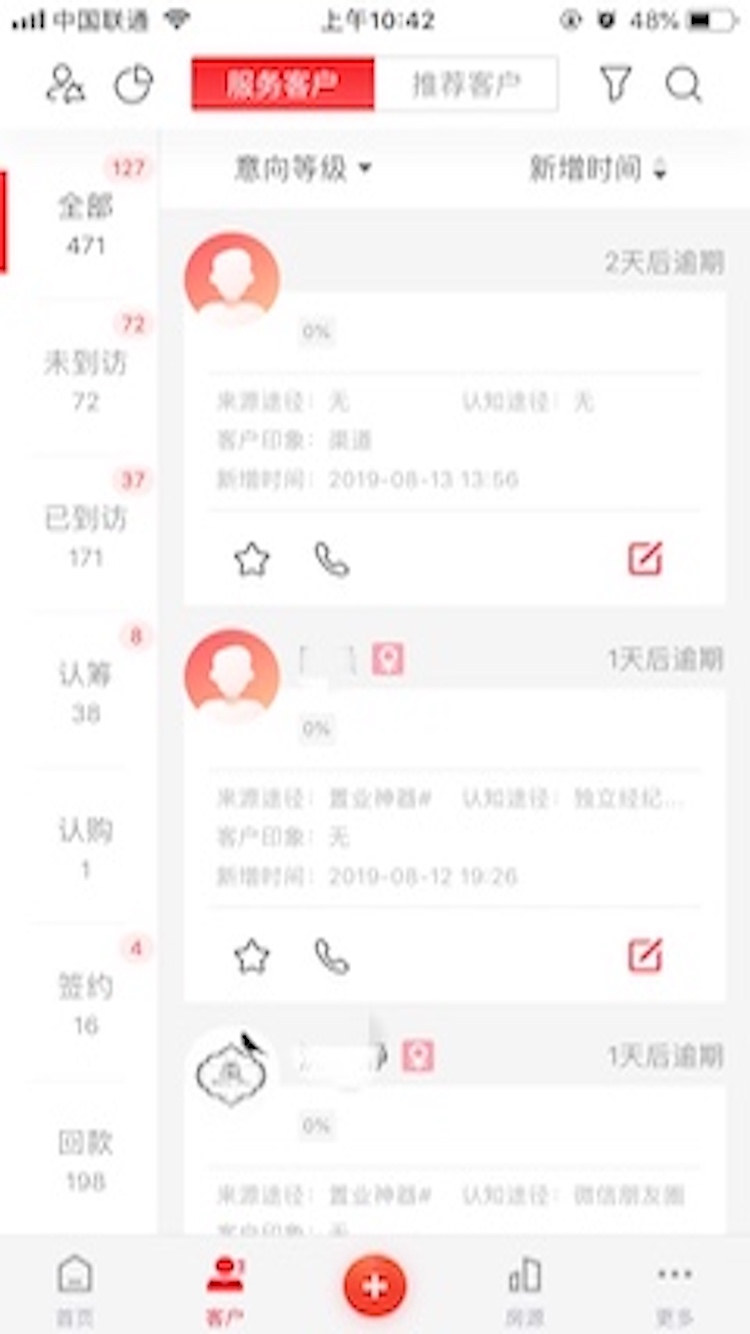750x1334 pixels.
Task: Select the 服务客户 tab
Action: [x=283, y=85]
